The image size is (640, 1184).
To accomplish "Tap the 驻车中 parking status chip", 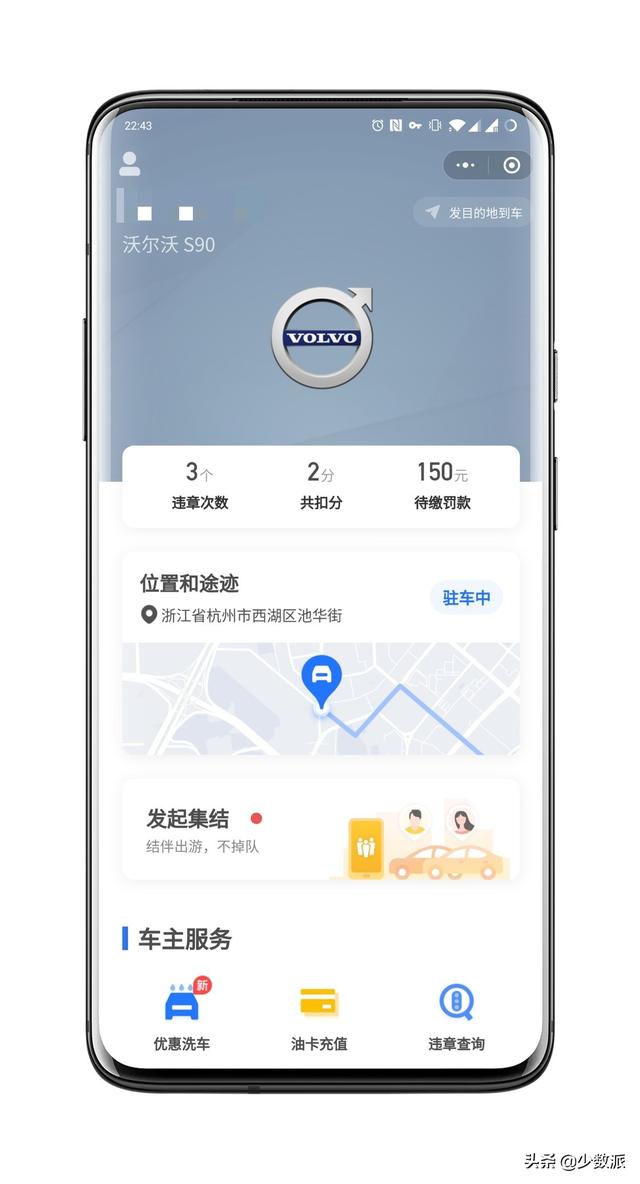I will (466, 598).
